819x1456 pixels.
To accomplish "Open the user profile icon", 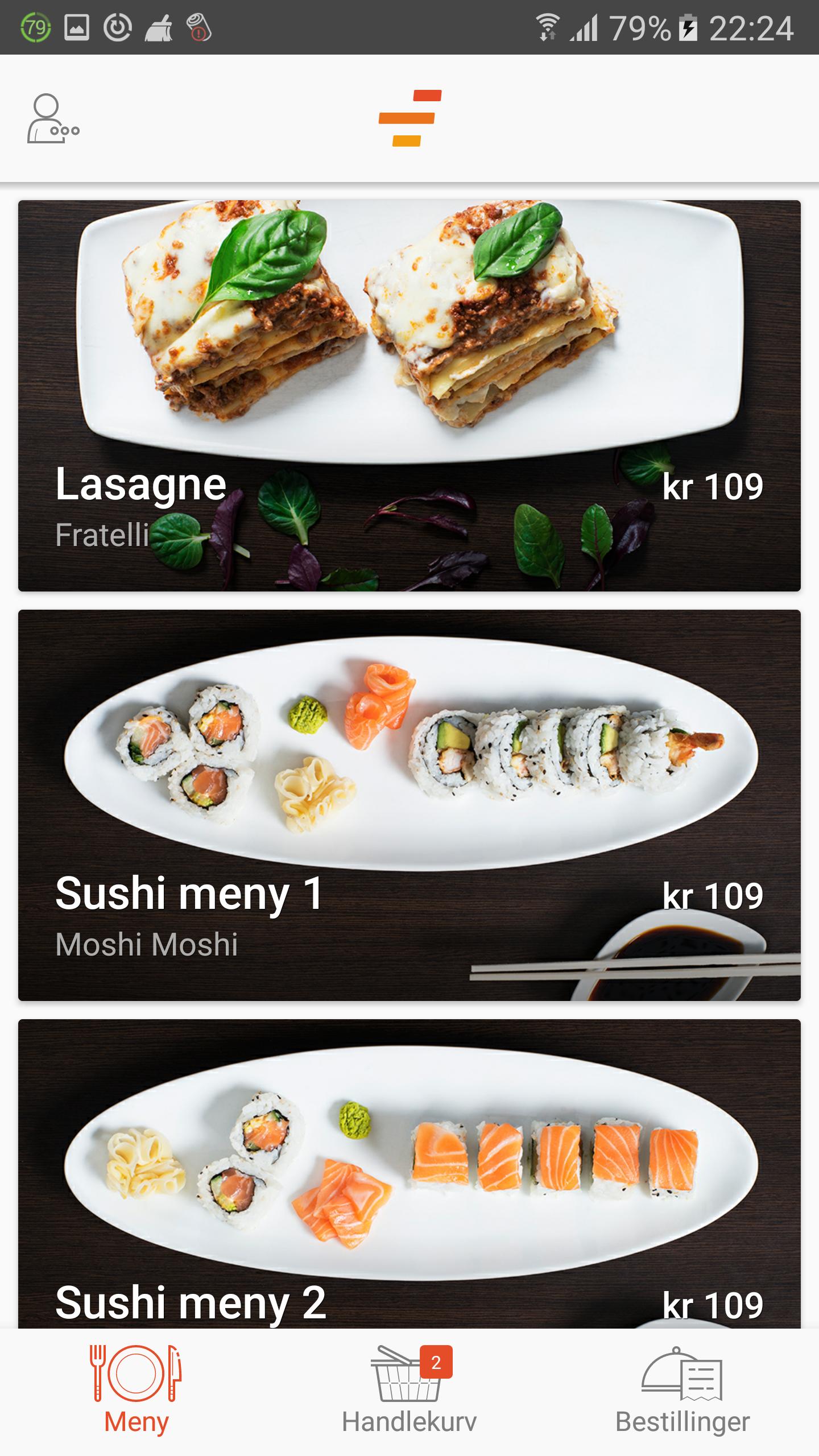I will (x=53, y=118).
